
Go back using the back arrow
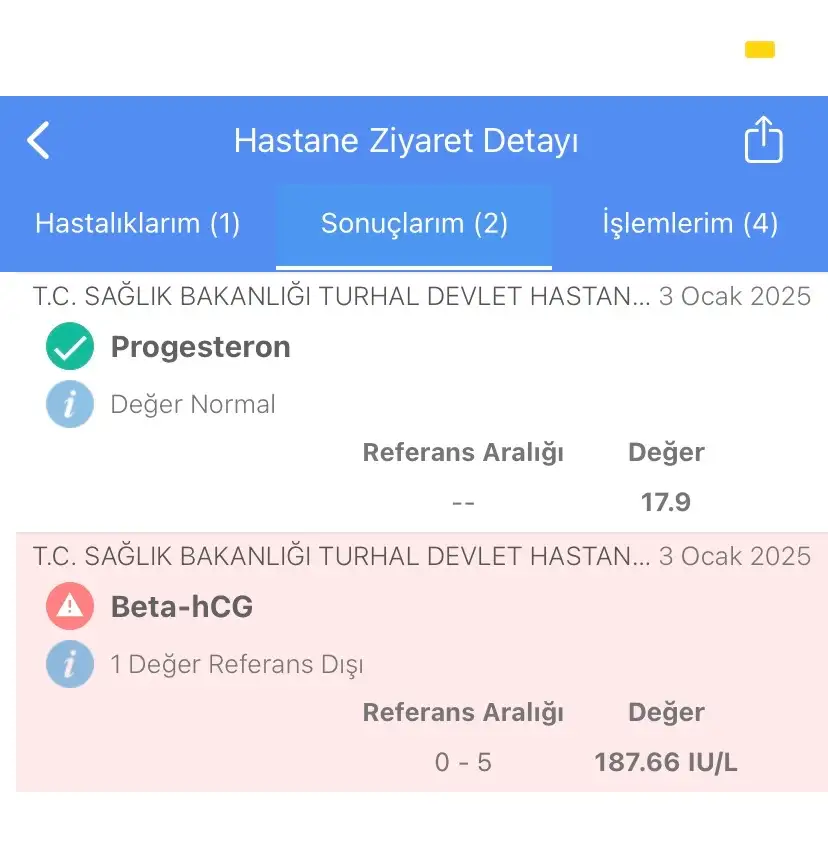click(38, 141)
